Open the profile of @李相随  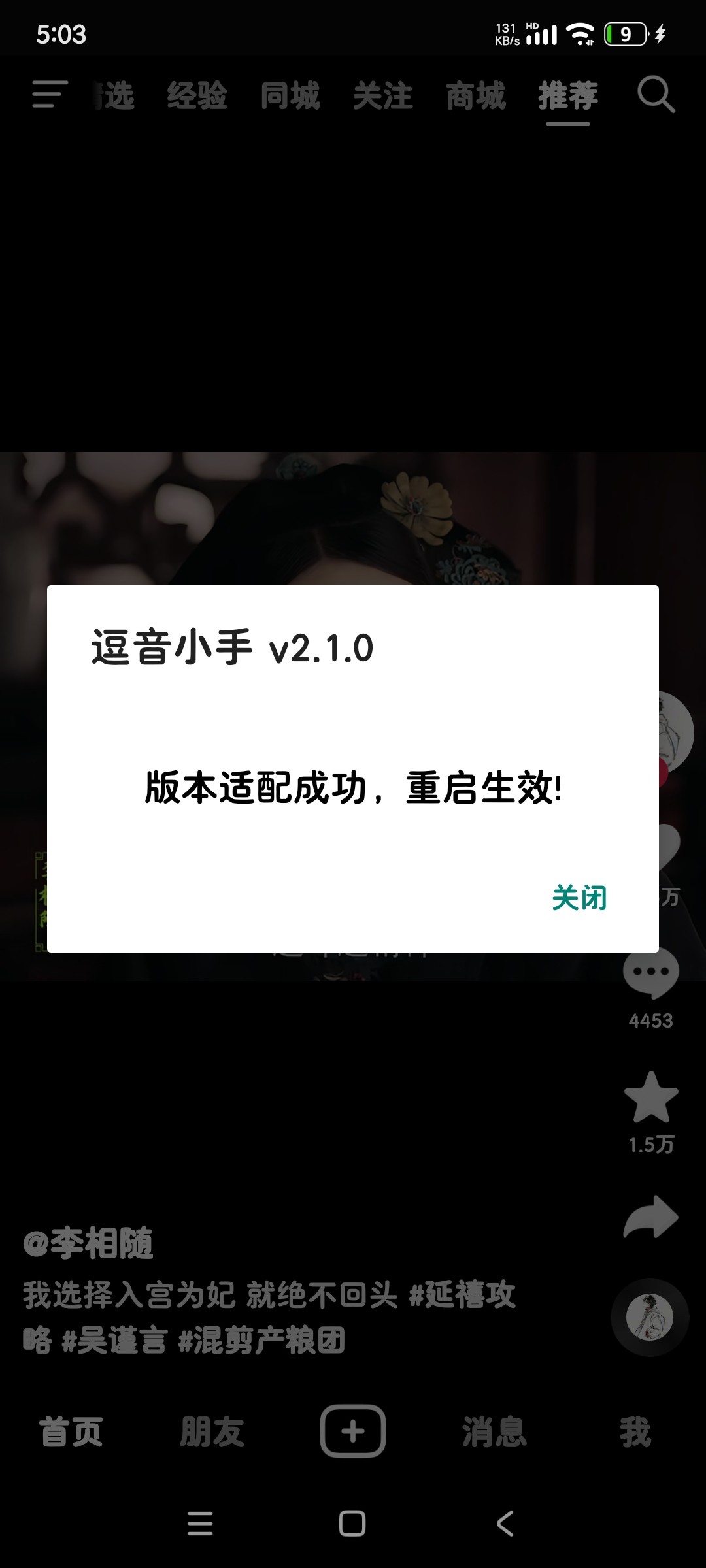88,1243
